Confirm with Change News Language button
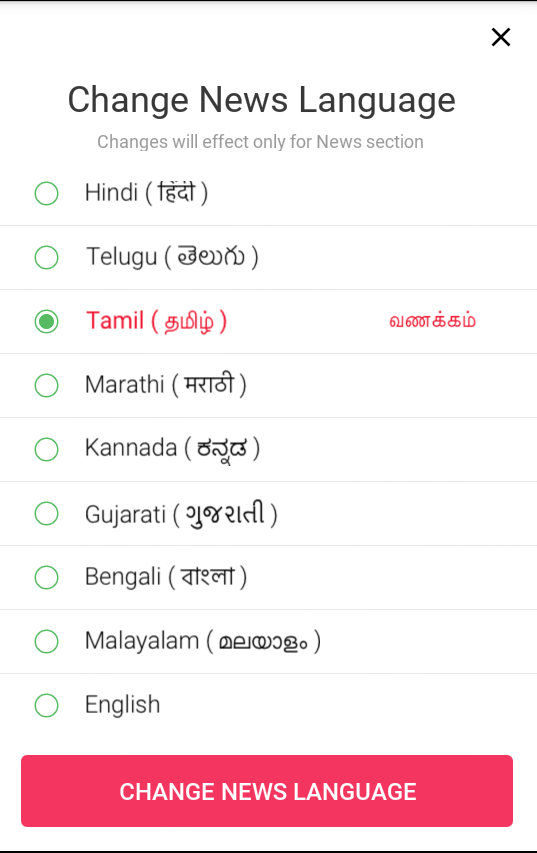 267,791
